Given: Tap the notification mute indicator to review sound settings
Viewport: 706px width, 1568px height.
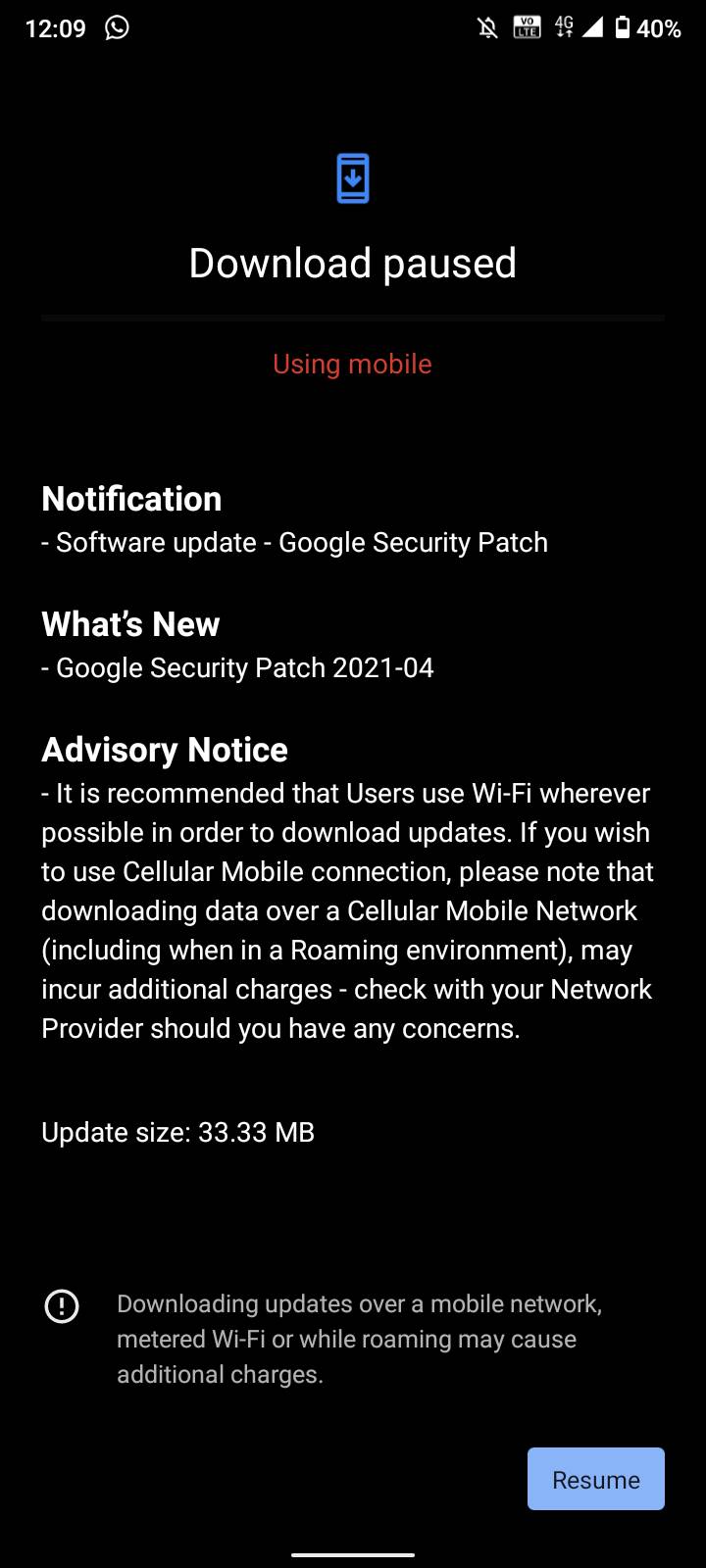Looking at the screenshot, I should 487,27.
